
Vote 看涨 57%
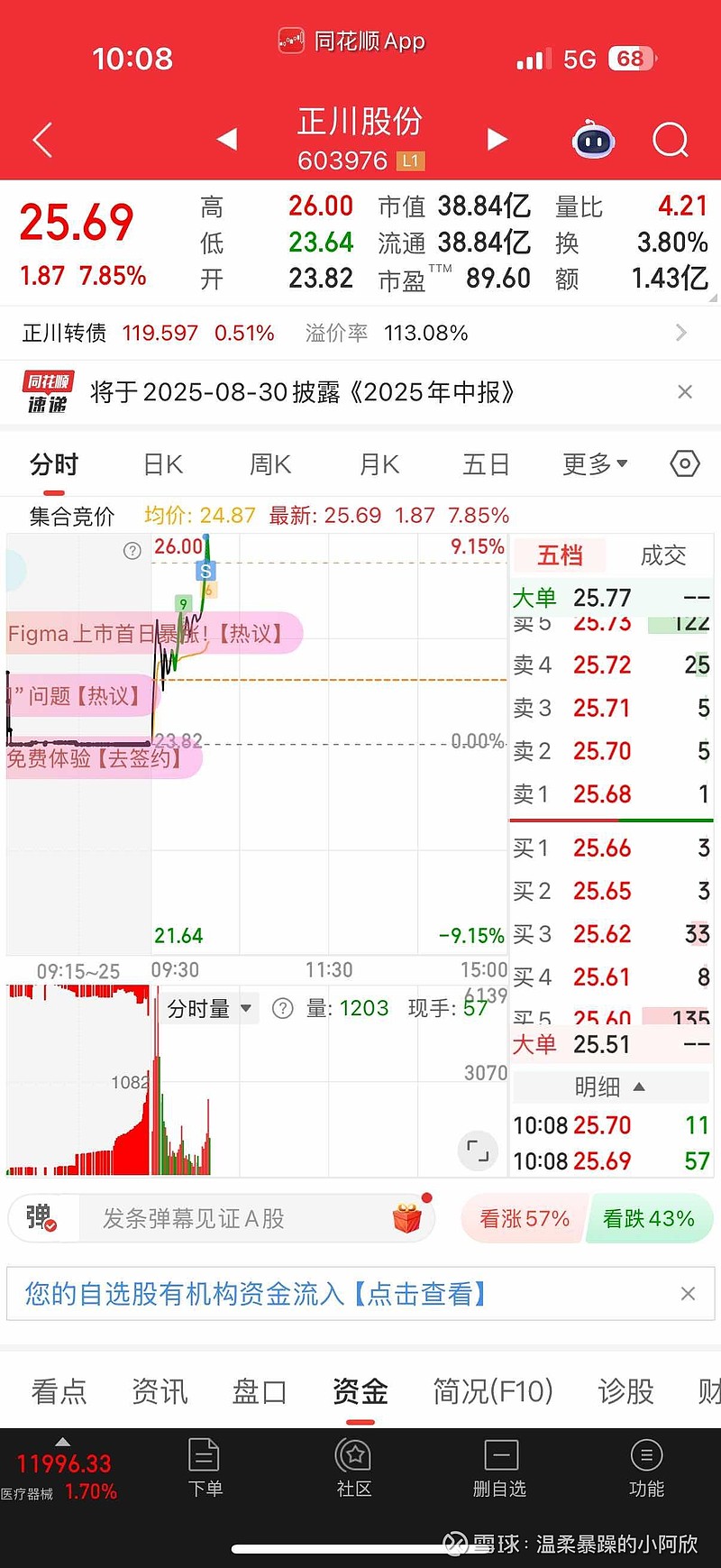coord(525,1219)
